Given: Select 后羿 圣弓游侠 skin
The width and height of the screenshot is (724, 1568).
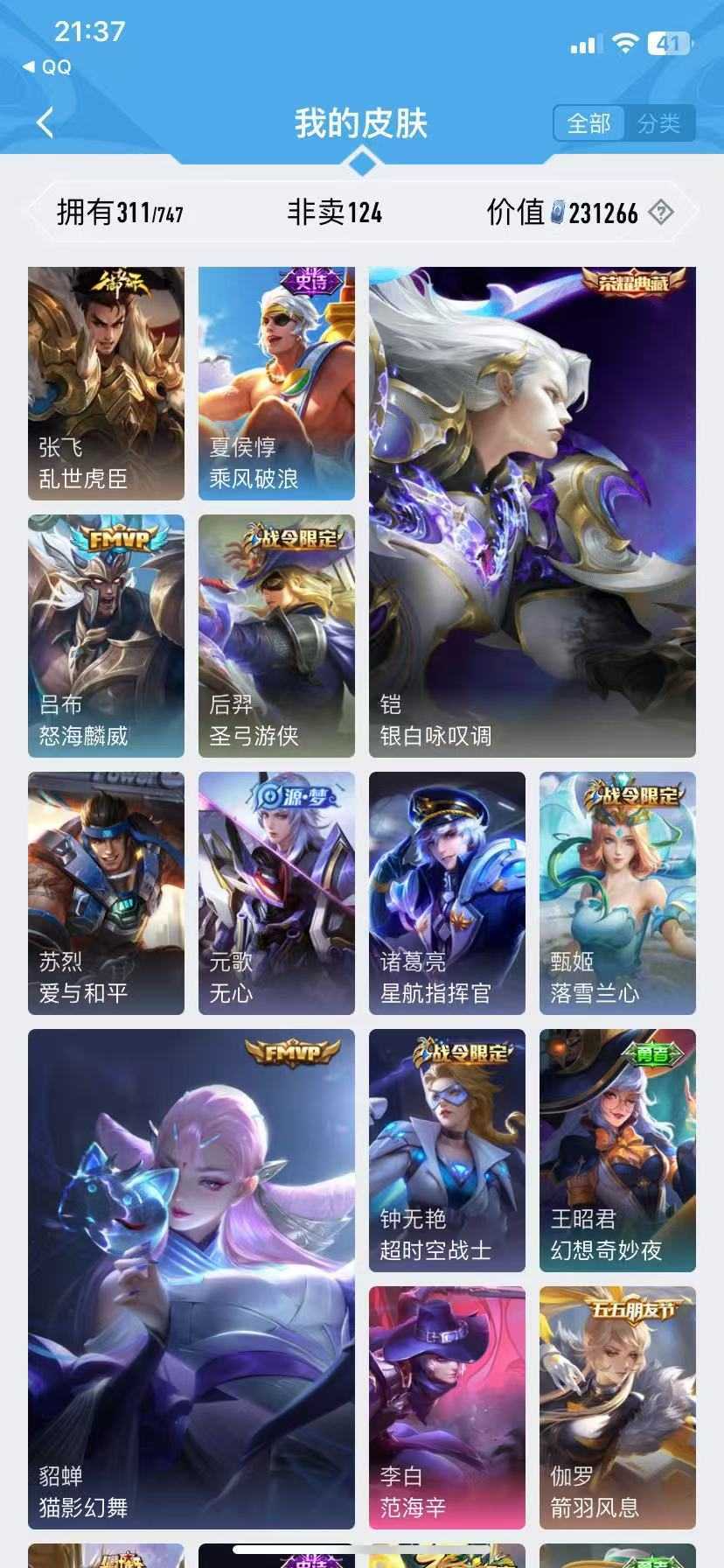Looking at the screenshot, I should coord(276,635).
